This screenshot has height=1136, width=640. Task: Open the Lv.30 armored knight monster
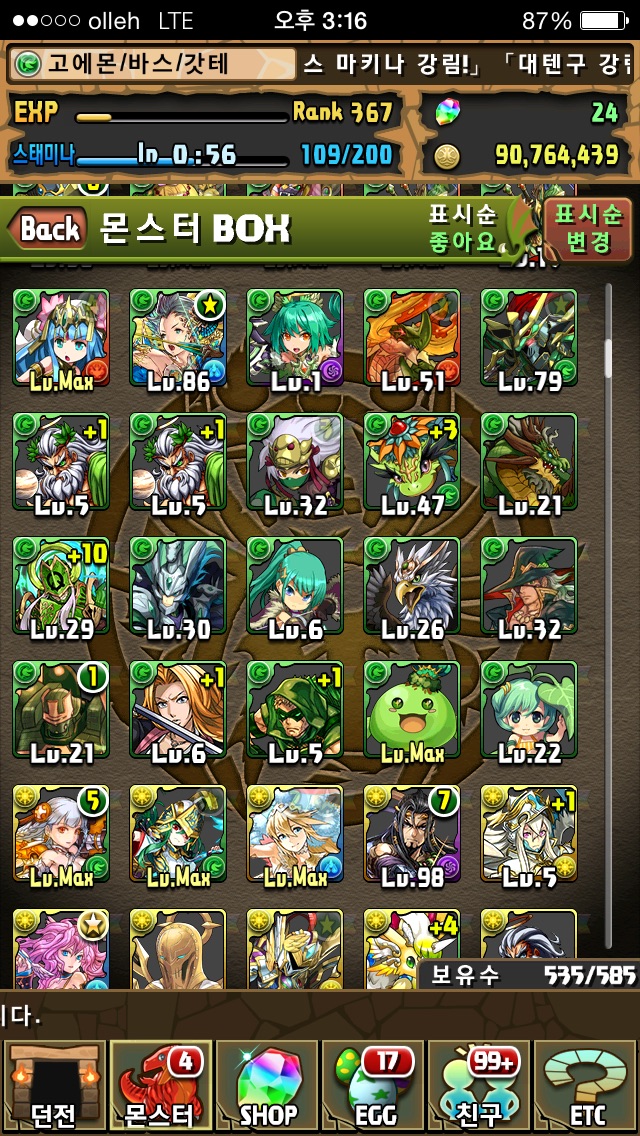coord(178,586)
